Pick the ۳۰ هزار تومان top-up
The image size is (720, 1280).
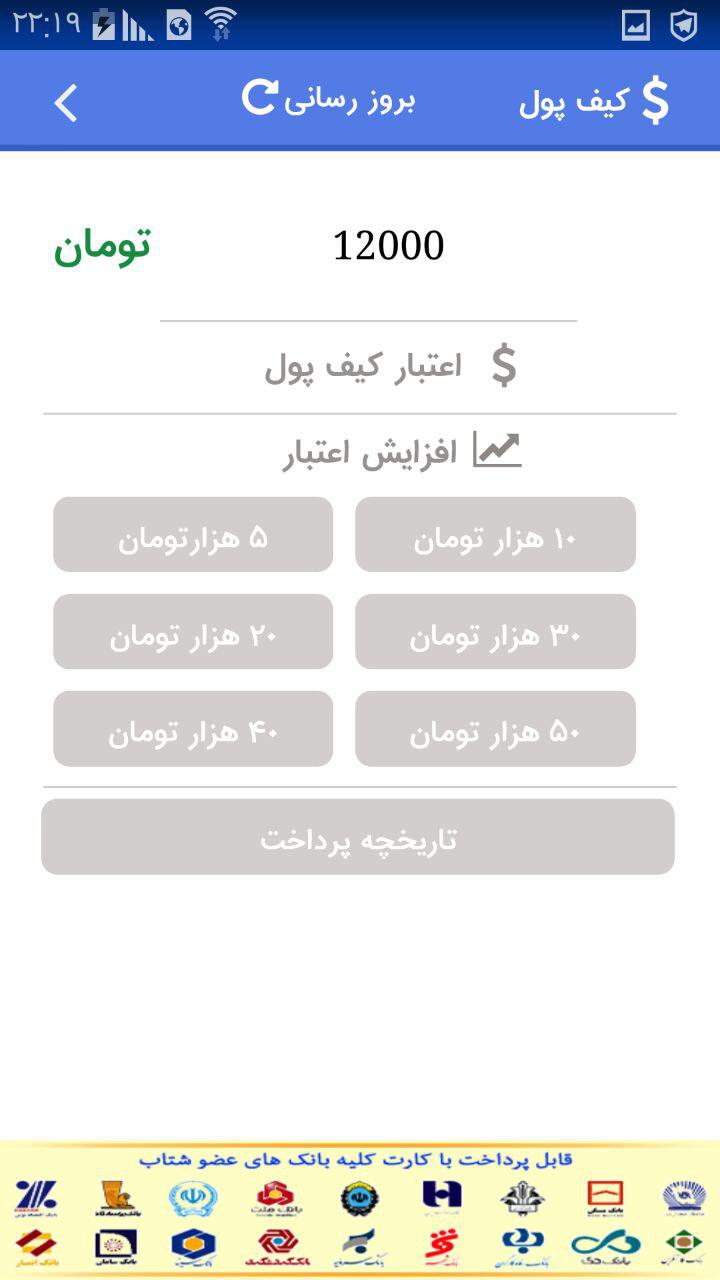(495, 632)
